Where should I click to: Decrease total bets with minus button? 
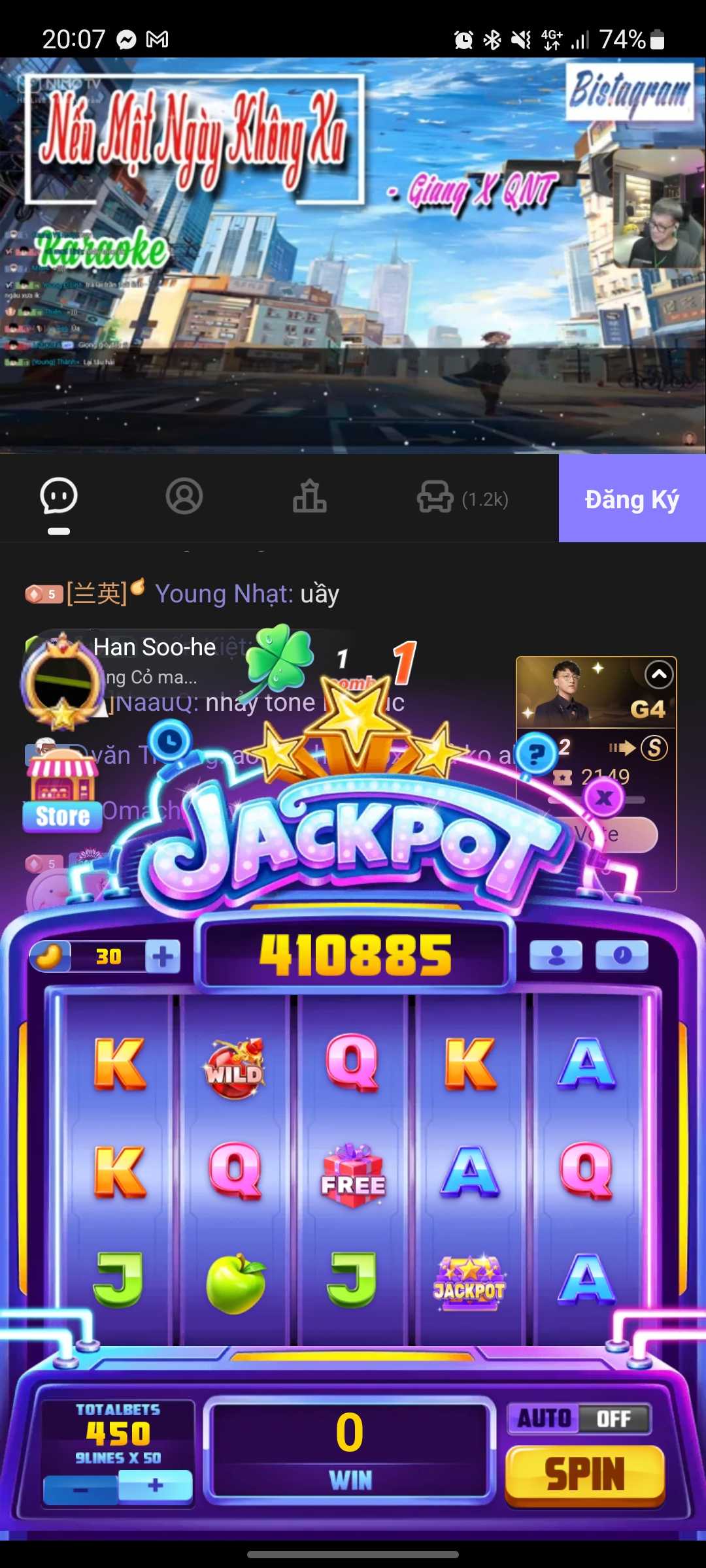(81, 1490)
